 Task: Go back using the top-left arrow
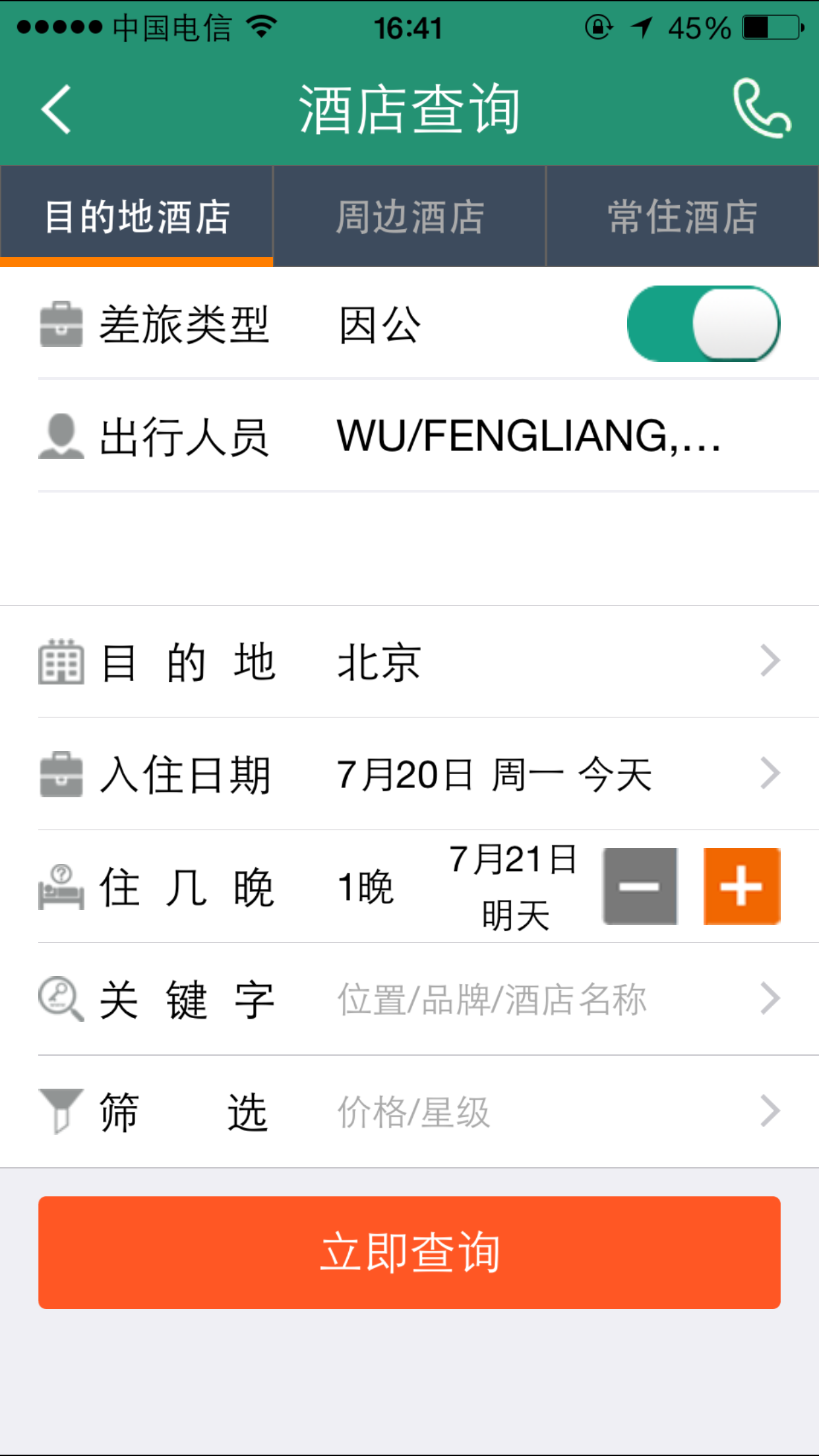tap(57, 109)
